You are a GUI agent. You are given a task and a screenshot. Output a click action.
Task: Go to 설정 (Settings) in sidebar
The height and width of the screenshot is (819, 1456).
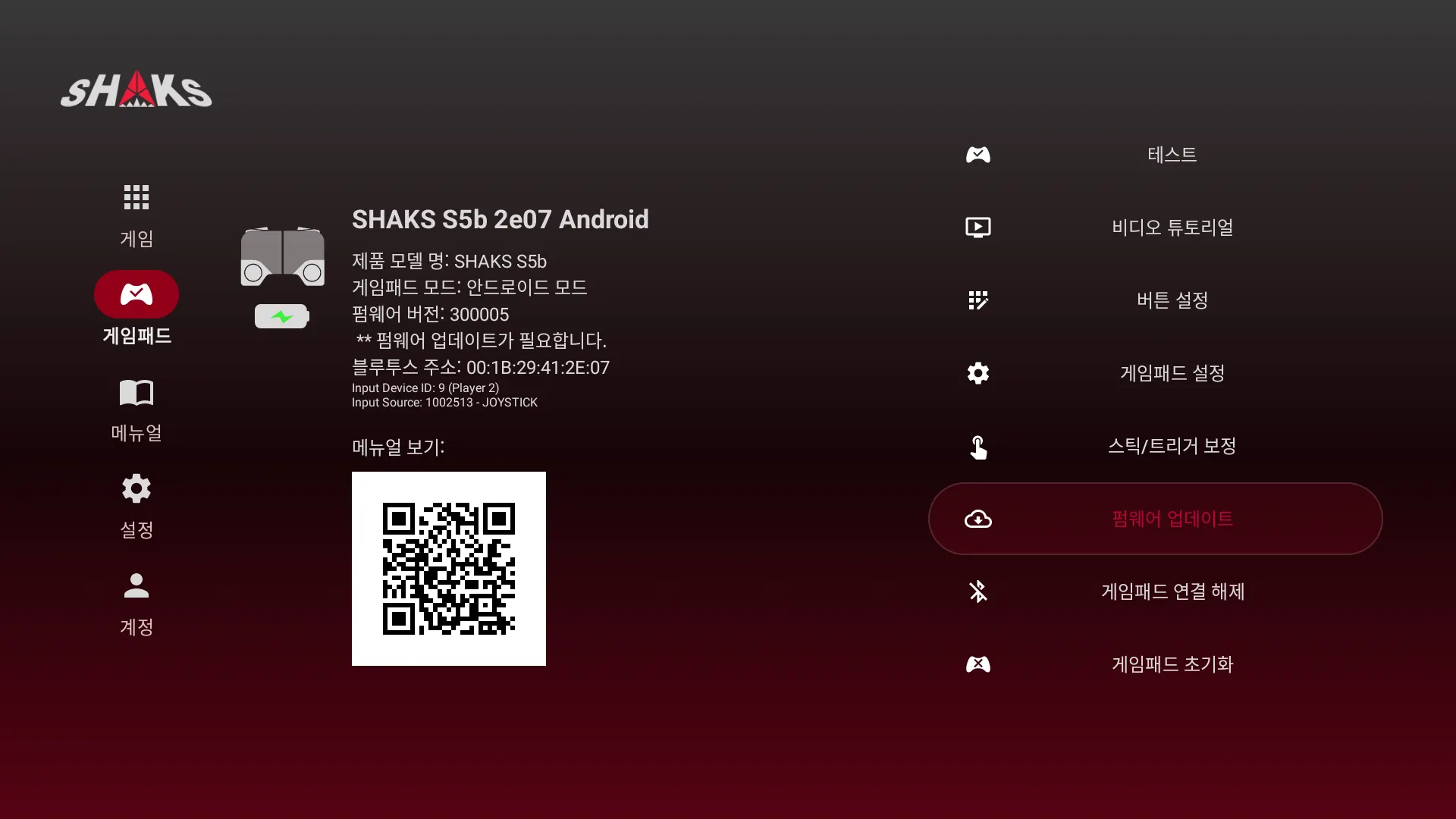click(136, 506)
